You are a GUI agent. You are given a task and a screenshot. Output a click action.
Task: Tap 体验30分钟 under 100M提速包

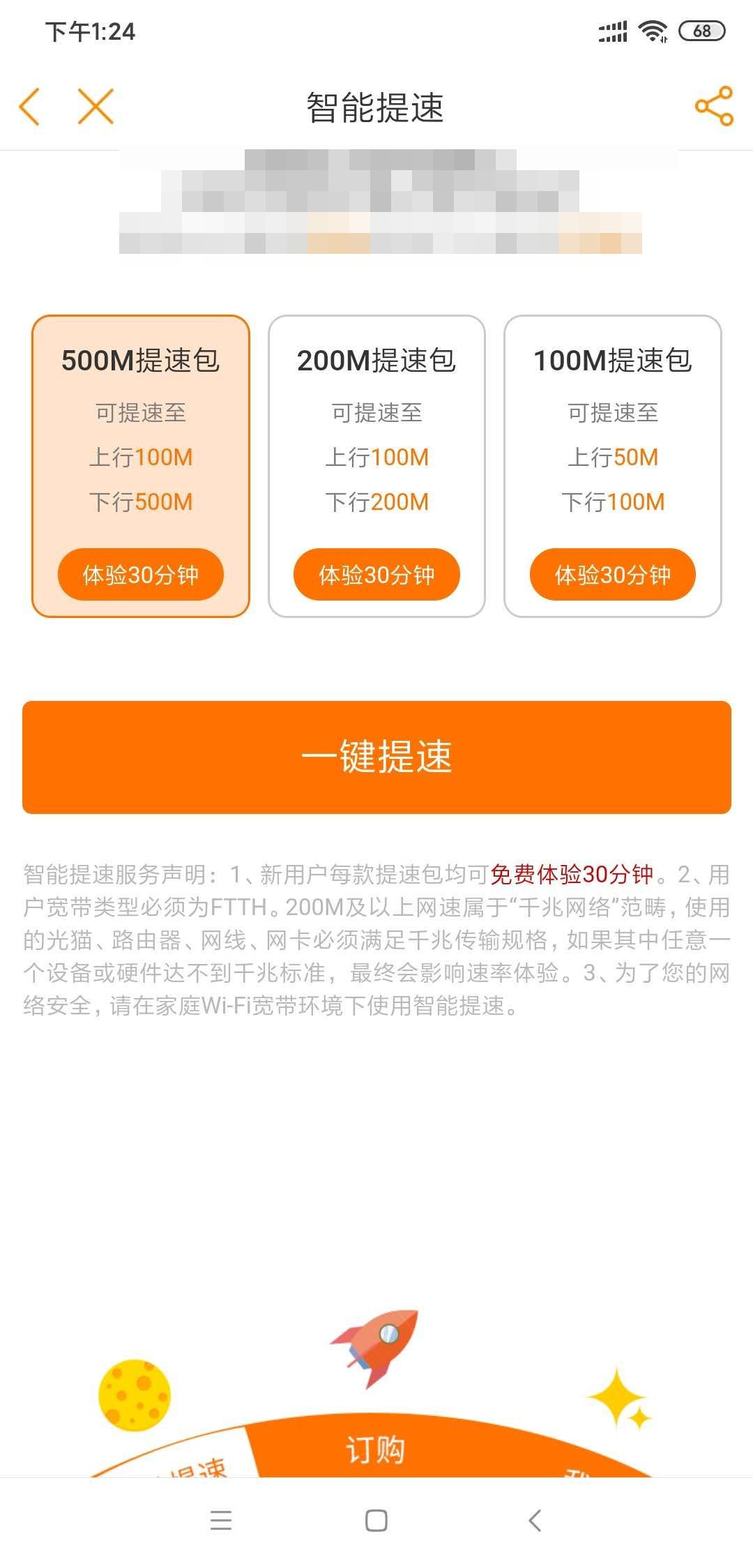tap(612, 575)
